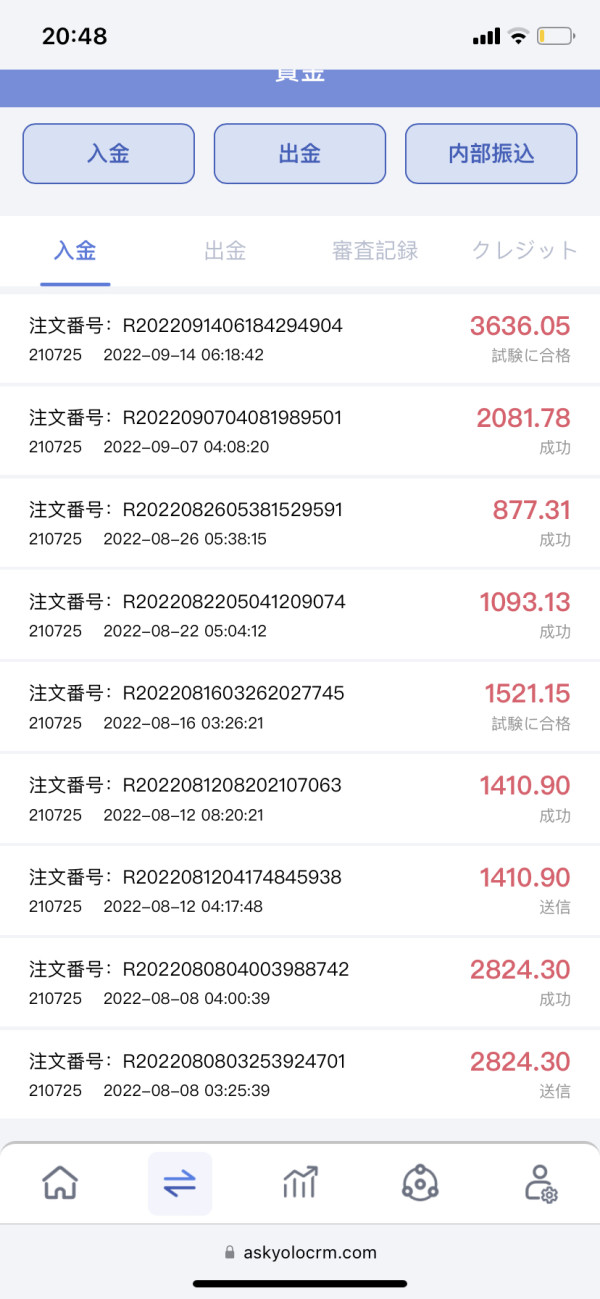Select the 入金 tab

[75, 250]
